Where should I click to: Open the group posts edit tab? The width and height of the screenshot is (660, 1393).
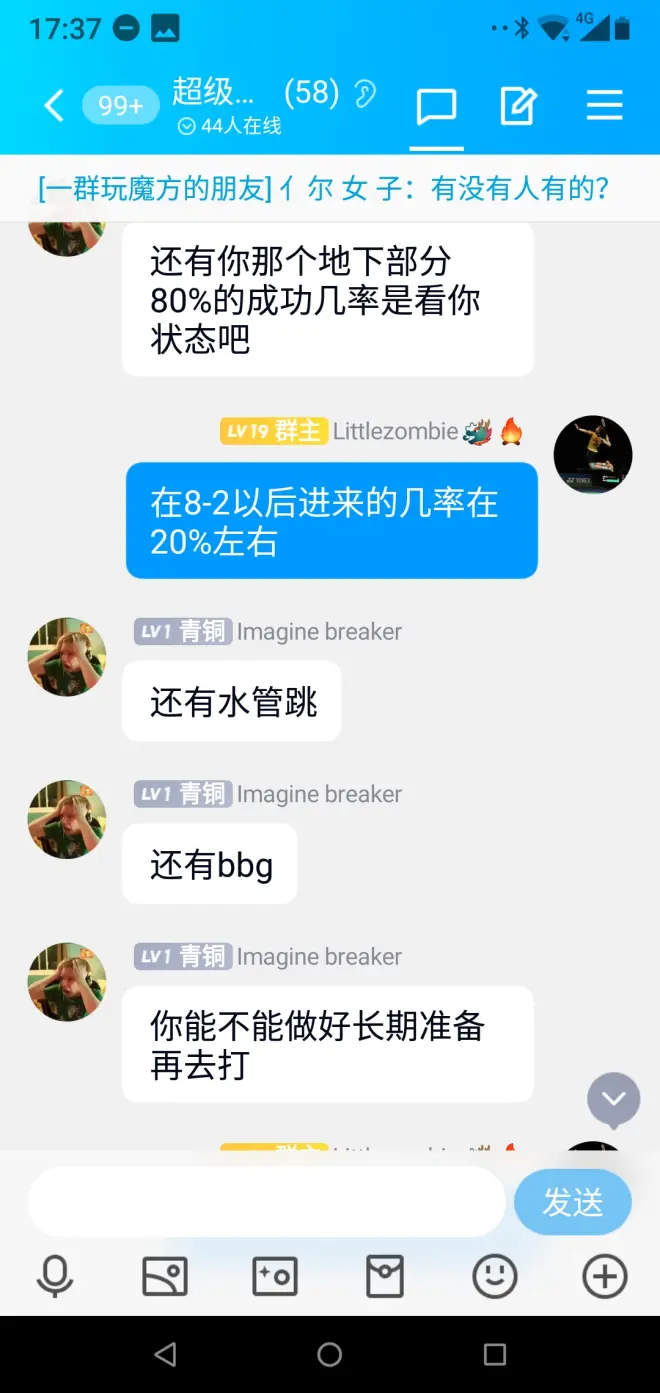point(518,106)
